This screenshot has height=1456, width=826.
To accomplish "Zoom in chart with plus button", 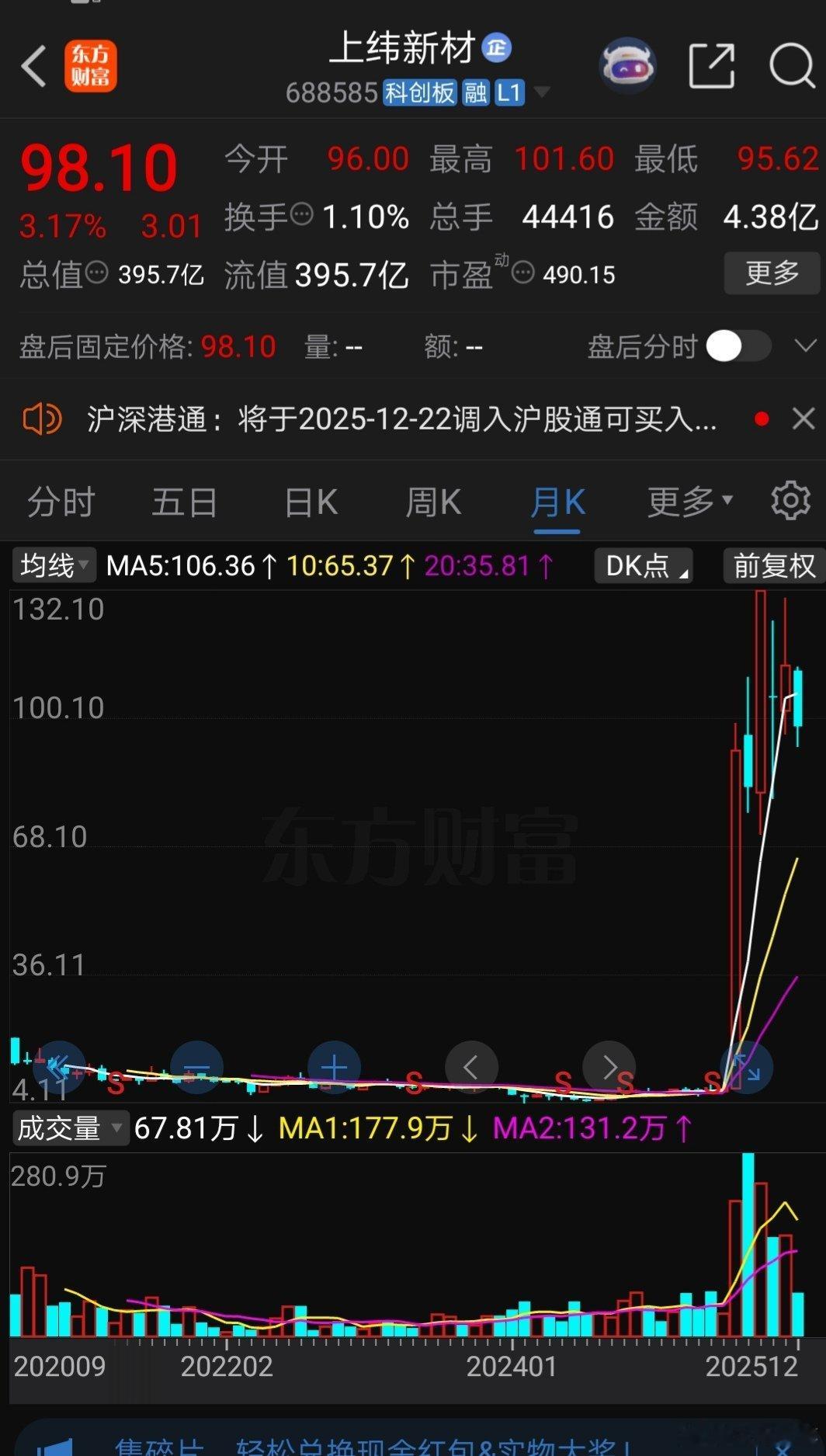I will [334, 1068].
